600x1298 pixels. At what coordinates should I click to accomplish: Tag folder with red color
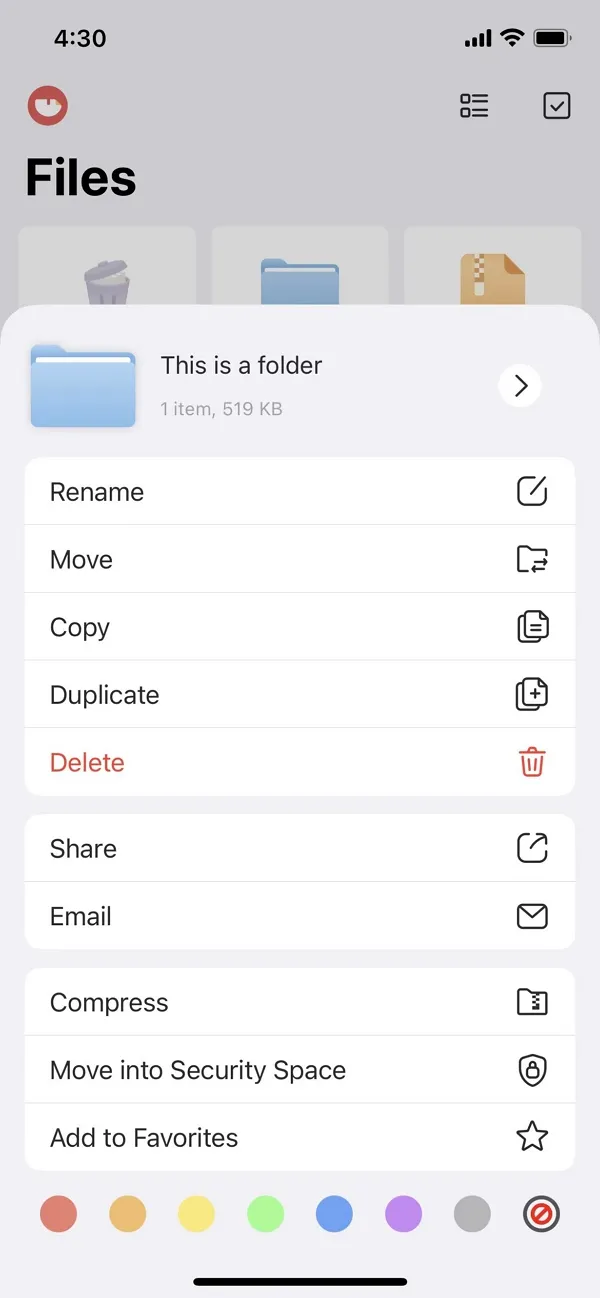(59, 1215)
